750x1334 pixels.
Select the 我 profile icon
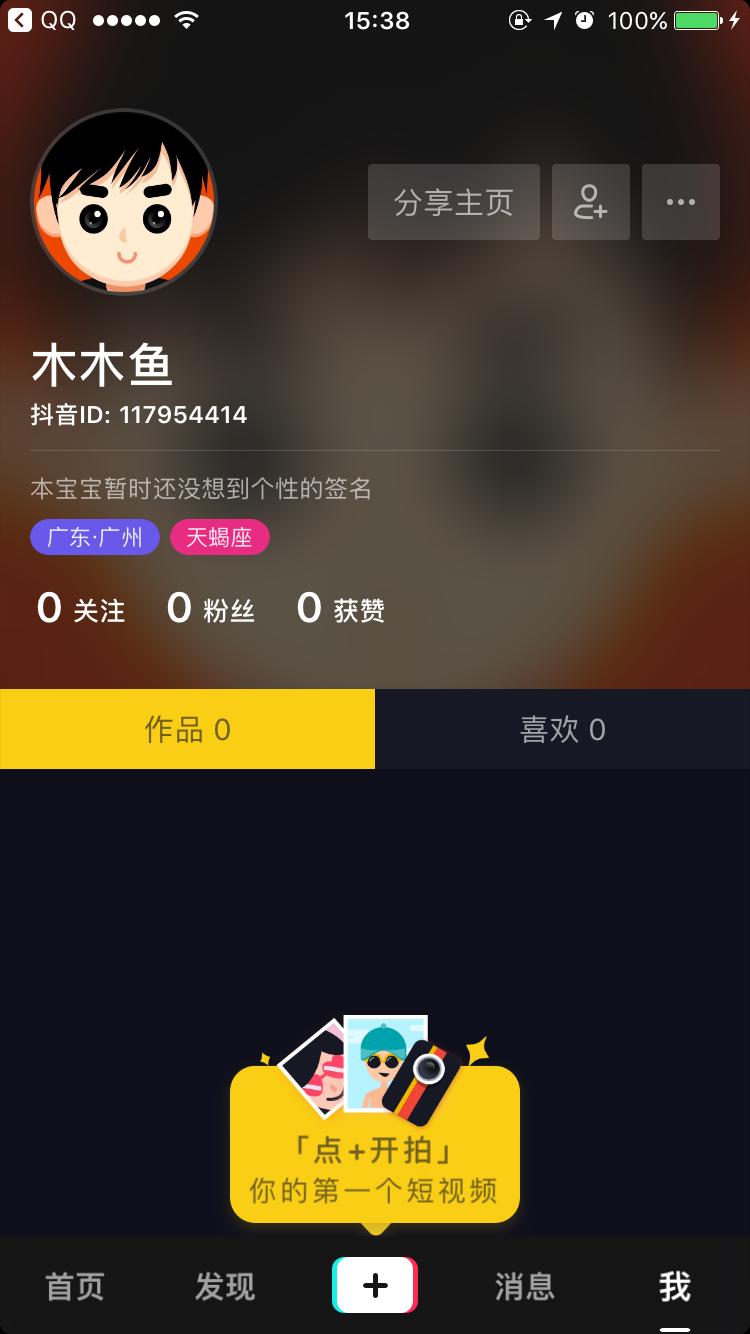pos(675,1285)
